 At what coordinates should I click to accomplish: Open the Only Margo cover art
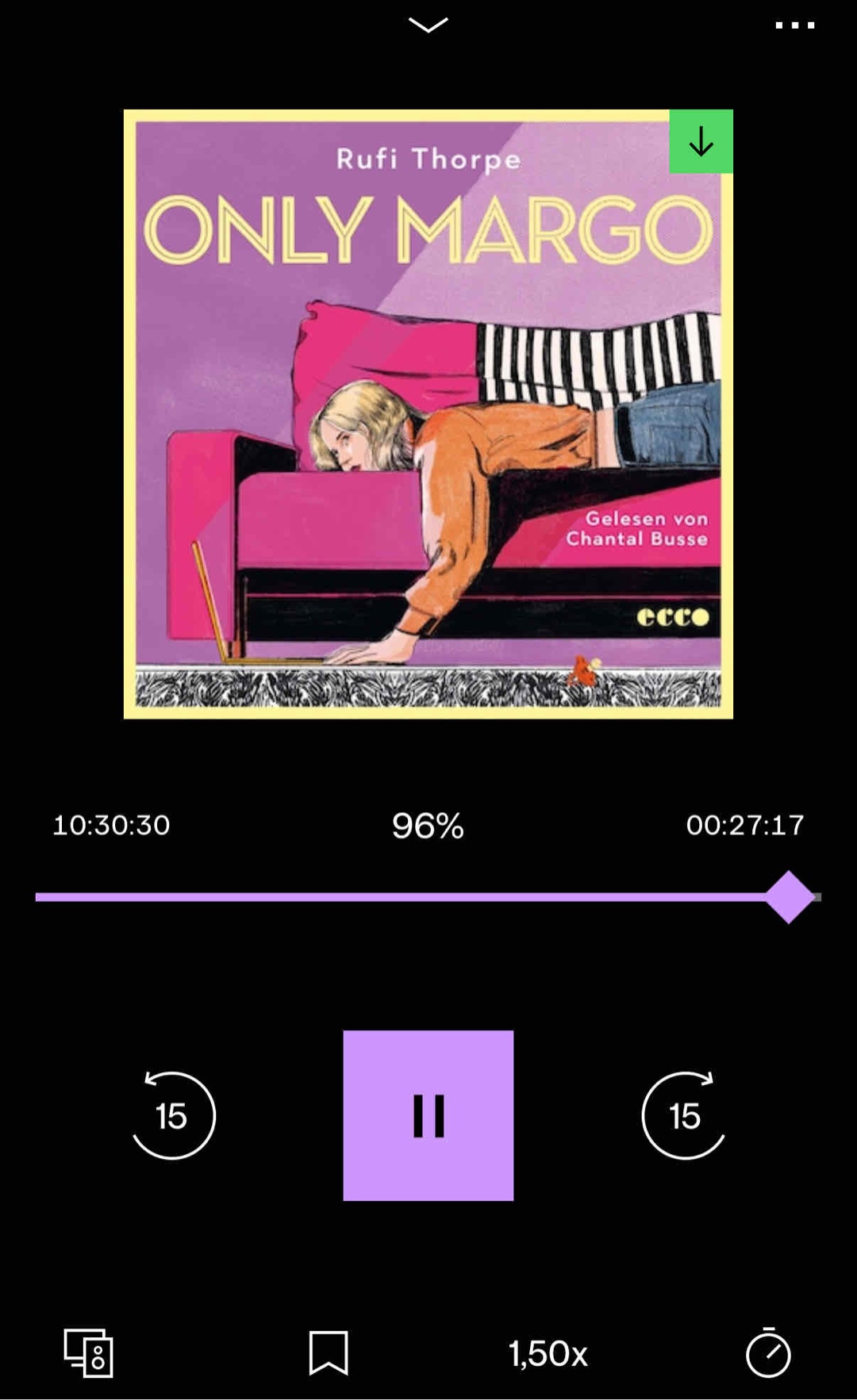(x=428, y=413)
